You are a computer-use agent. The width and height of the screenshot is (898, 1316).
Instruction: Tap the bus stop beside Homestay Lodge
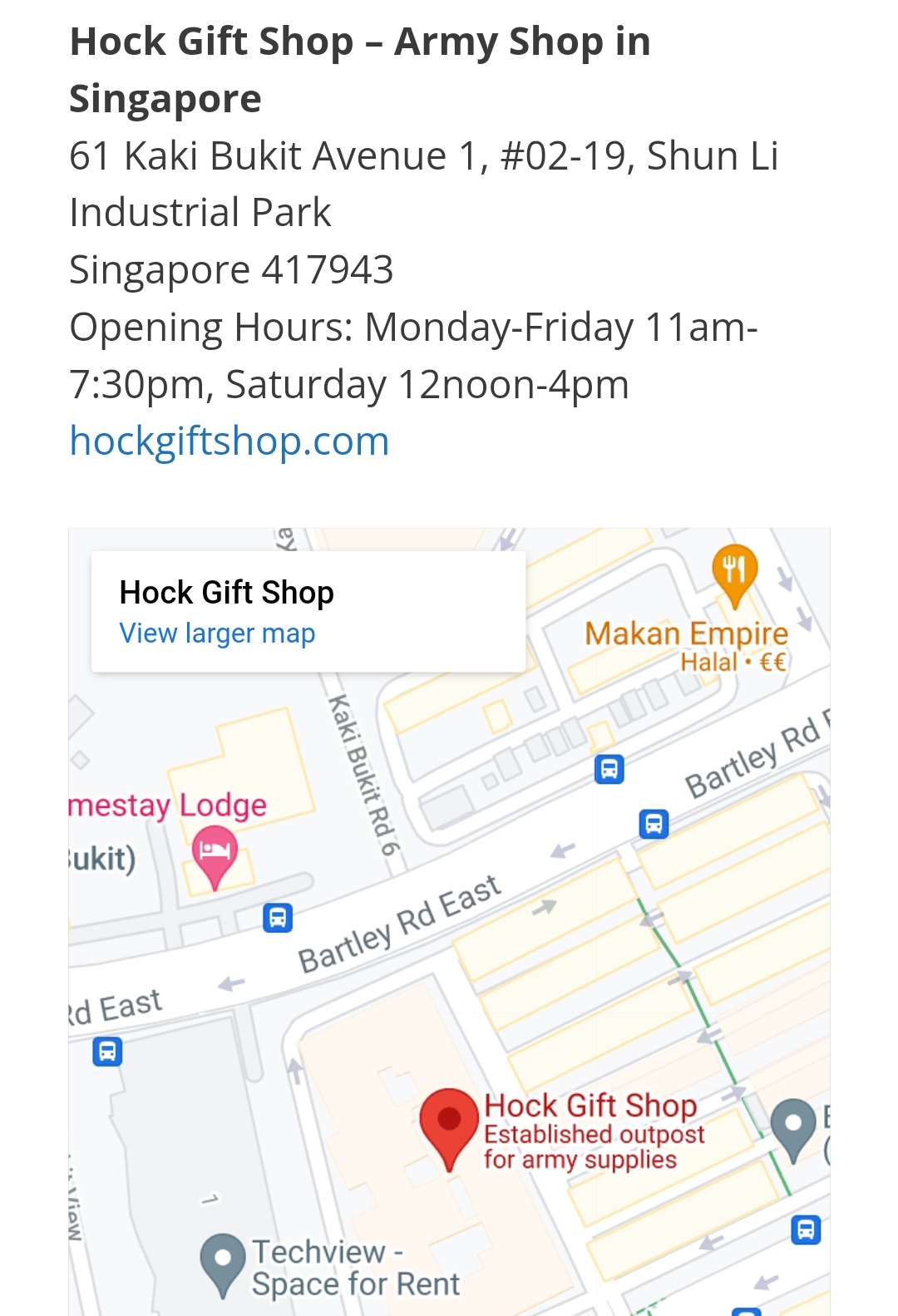tap(278, 918)
